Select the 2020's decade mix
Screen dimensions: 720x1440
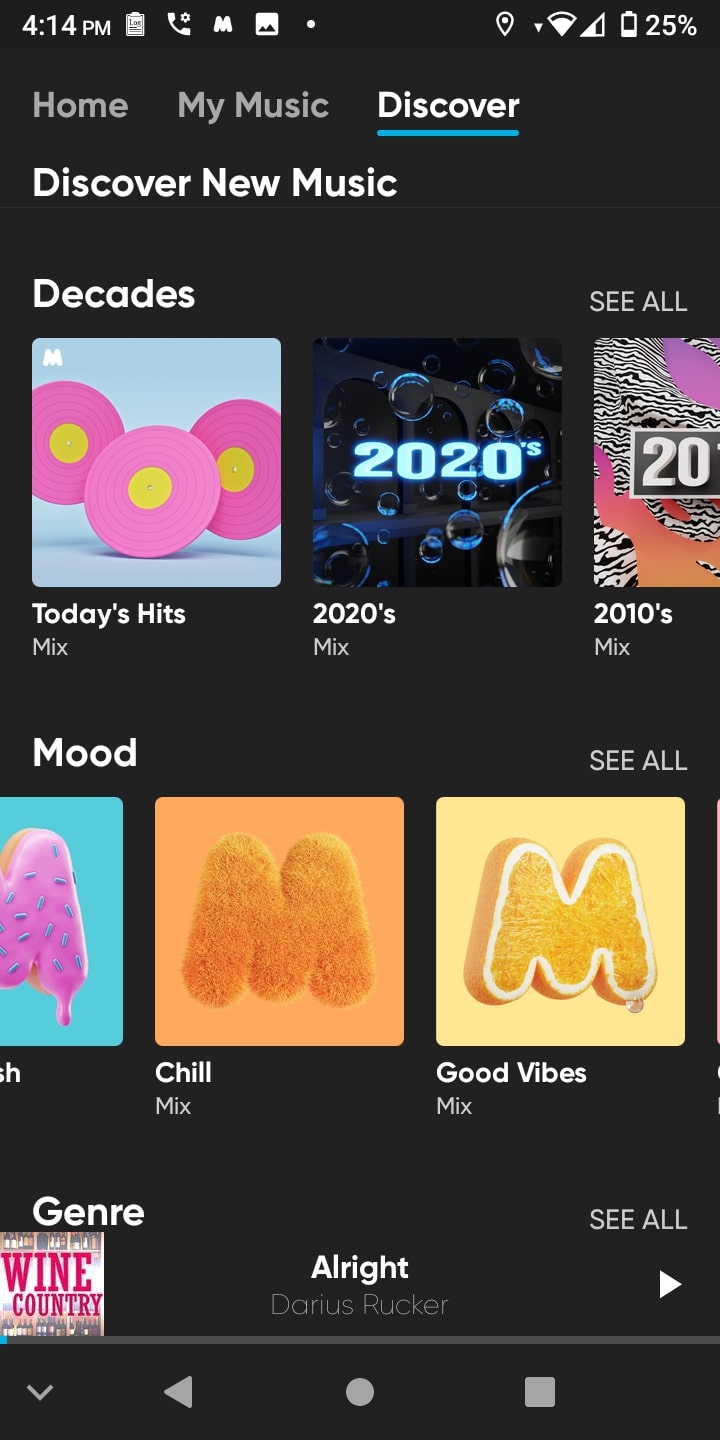[x=437, y=462]
